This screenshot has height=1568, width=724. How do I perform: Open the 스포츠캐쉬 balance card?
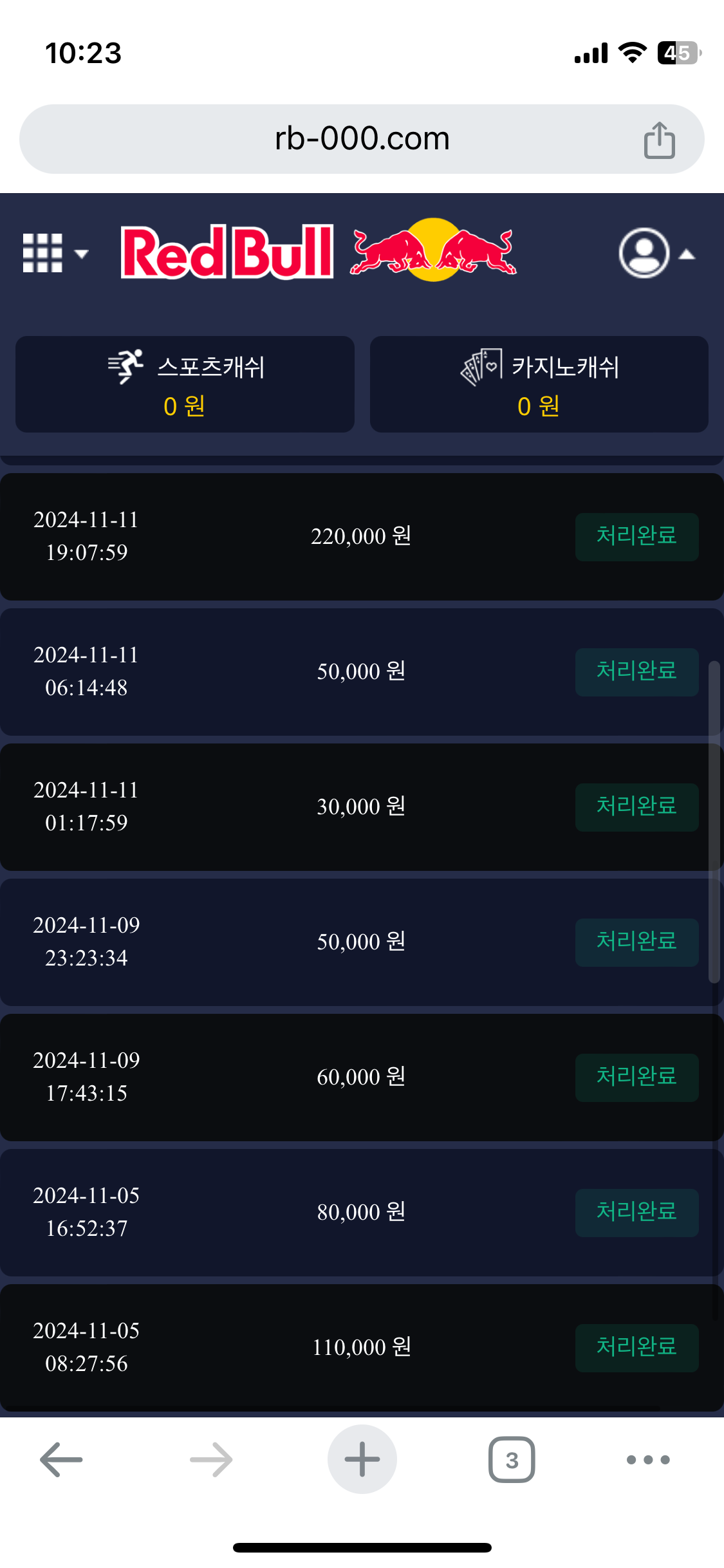pos(185,384)
